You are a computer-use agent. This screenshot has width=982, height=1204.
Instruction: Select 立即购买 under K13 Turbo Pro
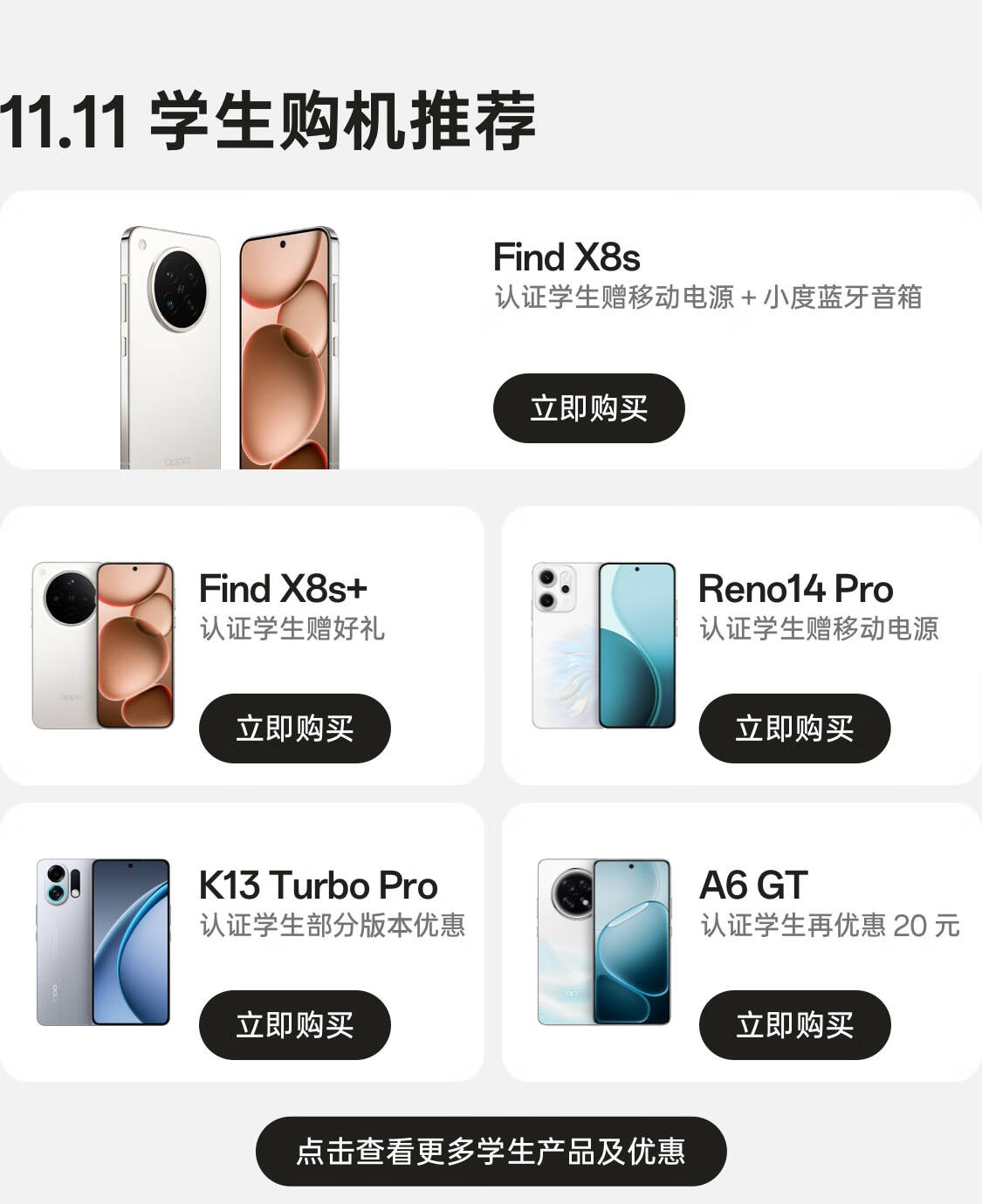click(x=294, y=1025)
